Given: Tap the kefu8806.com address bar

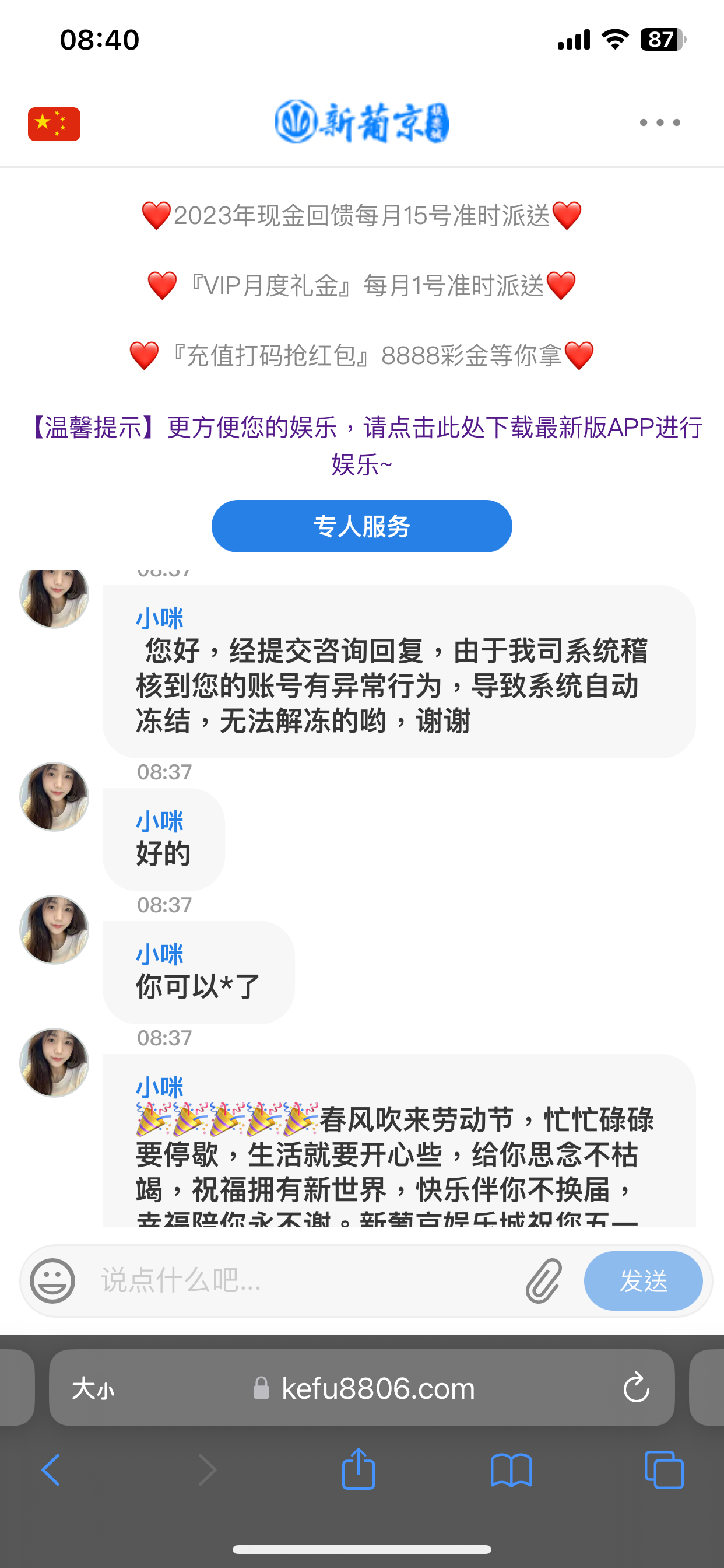Looking at the screenshot, I should pos(377,1388).
